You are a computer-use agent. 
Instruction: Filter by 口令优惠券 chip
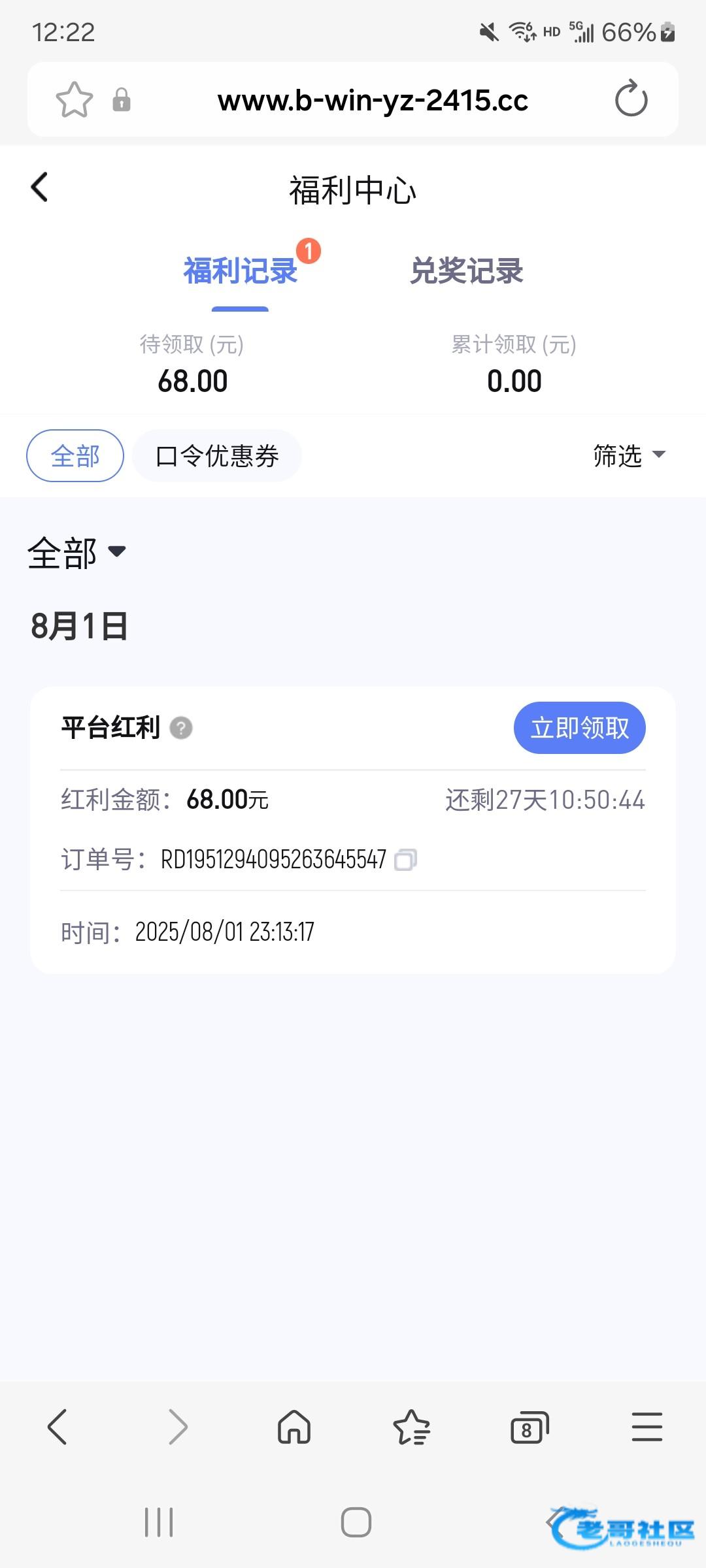[217, 455]
